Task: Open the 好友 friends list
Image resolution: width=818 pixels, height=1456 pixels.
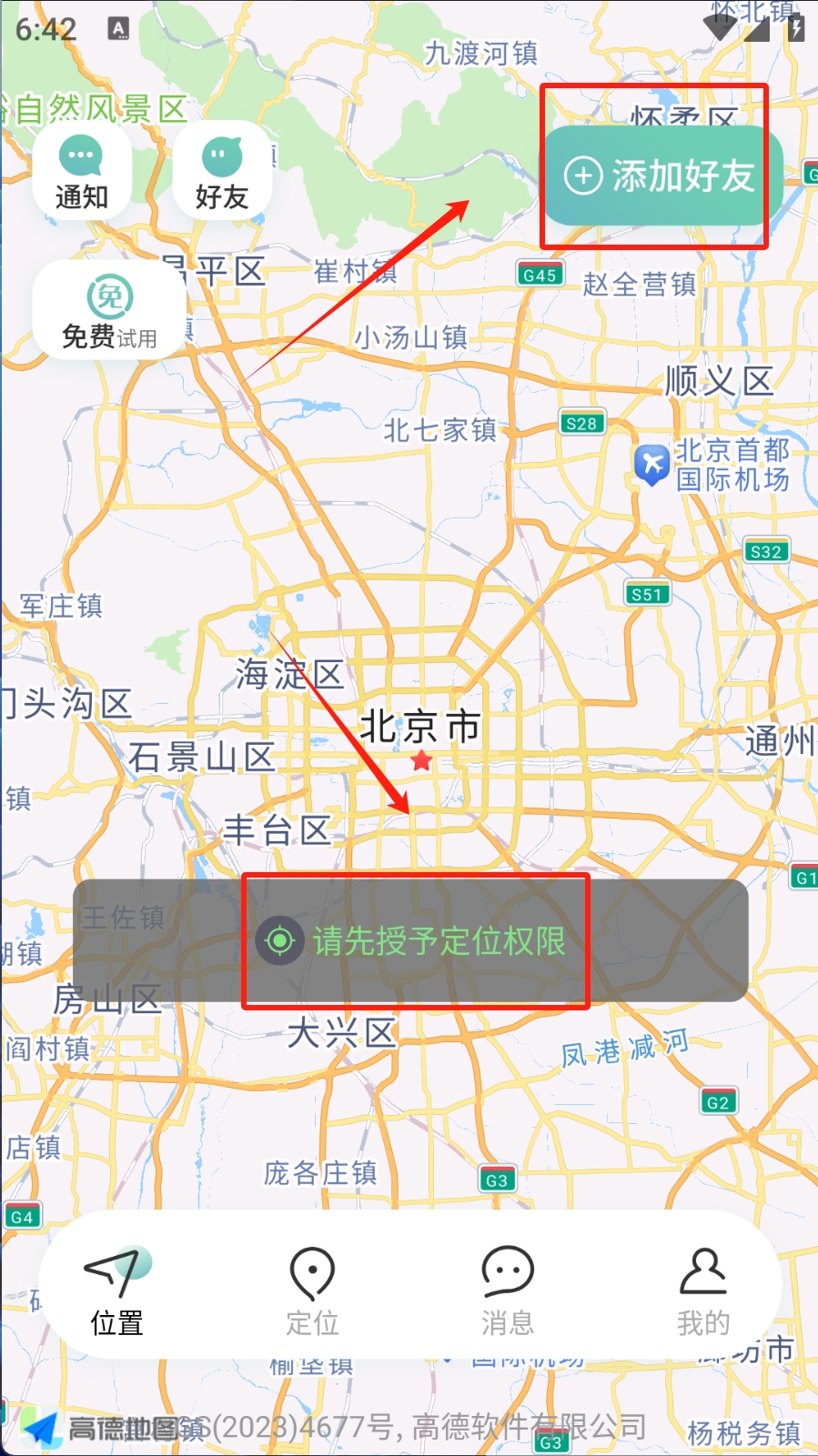Action: [222, 173]
